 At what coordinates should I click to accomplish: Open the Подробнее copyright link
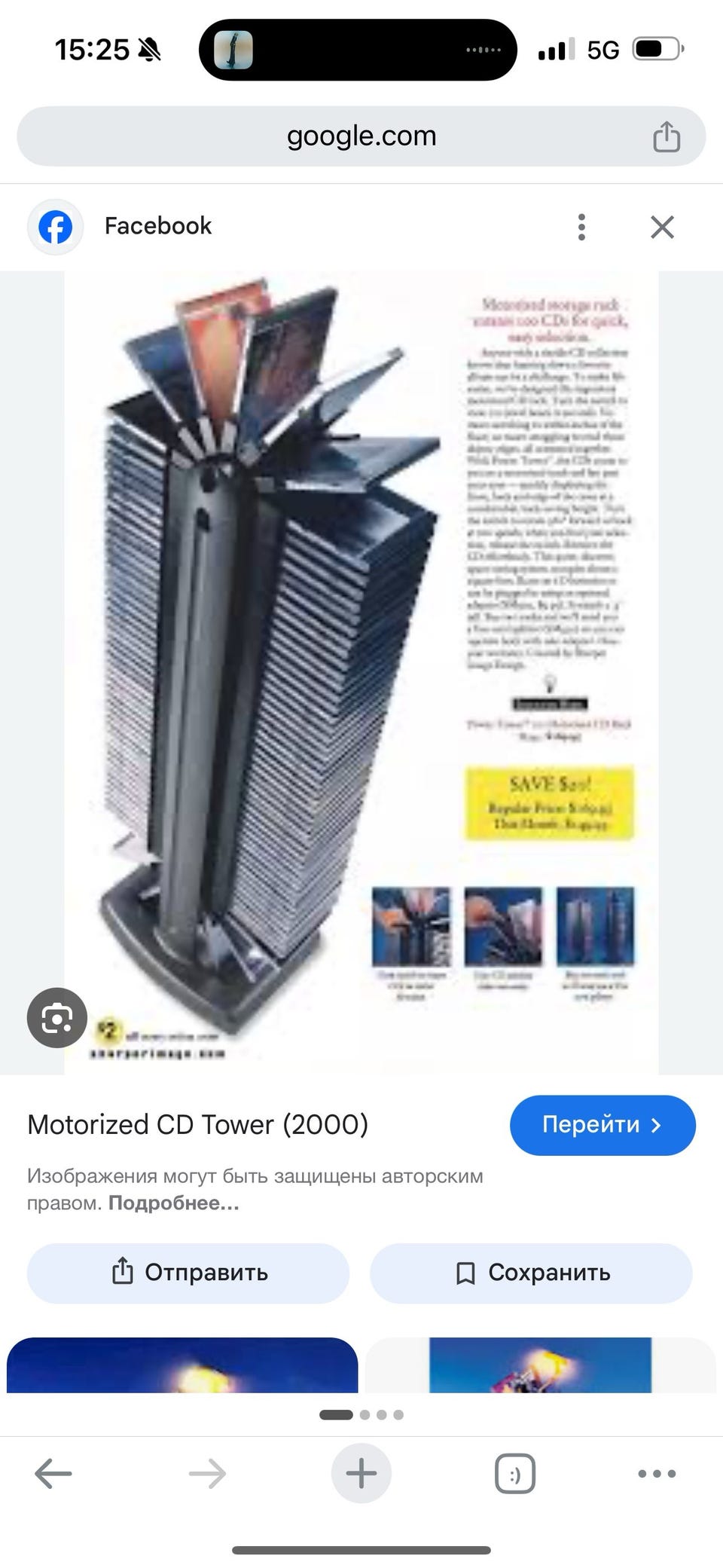174,1203
